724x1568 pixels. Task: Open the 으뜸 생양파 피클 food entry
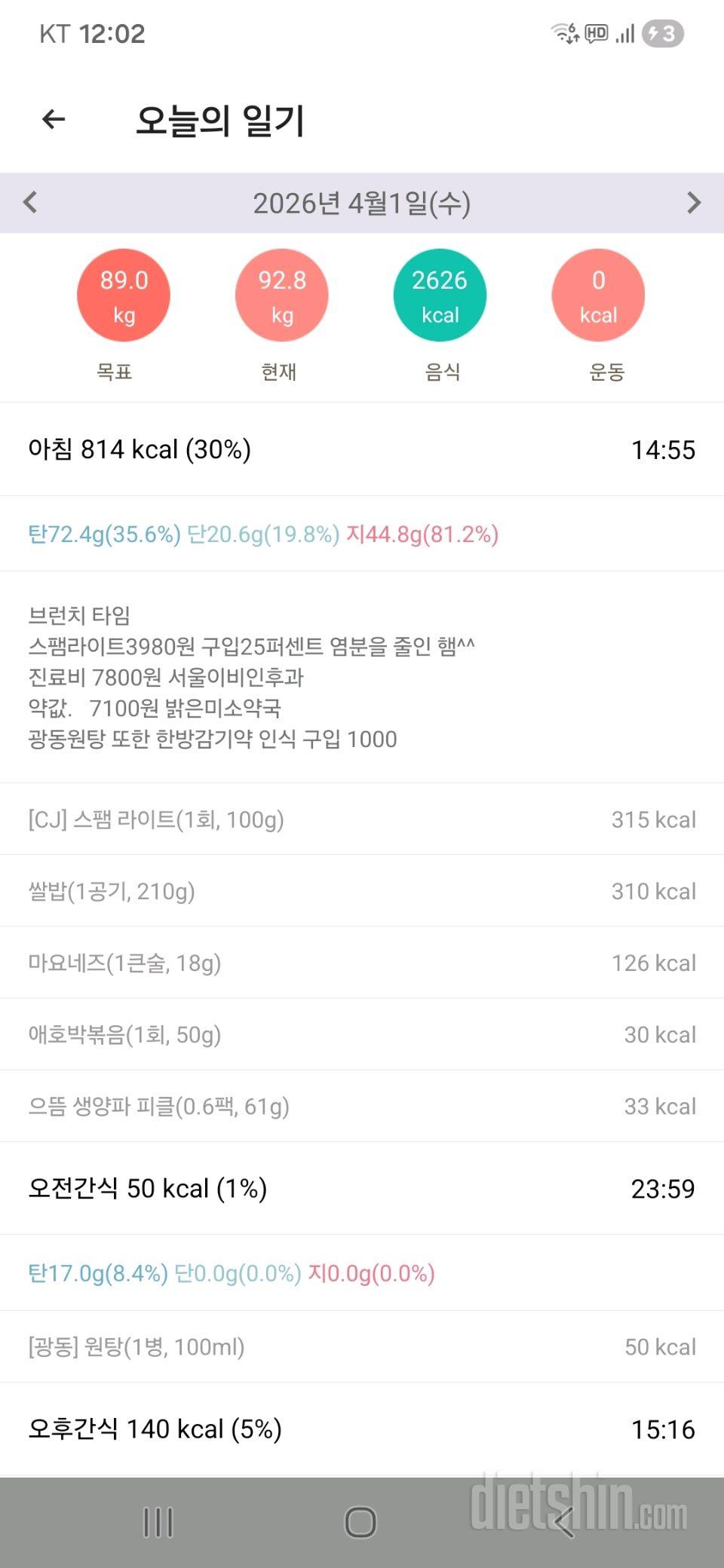coord(362,1106)
